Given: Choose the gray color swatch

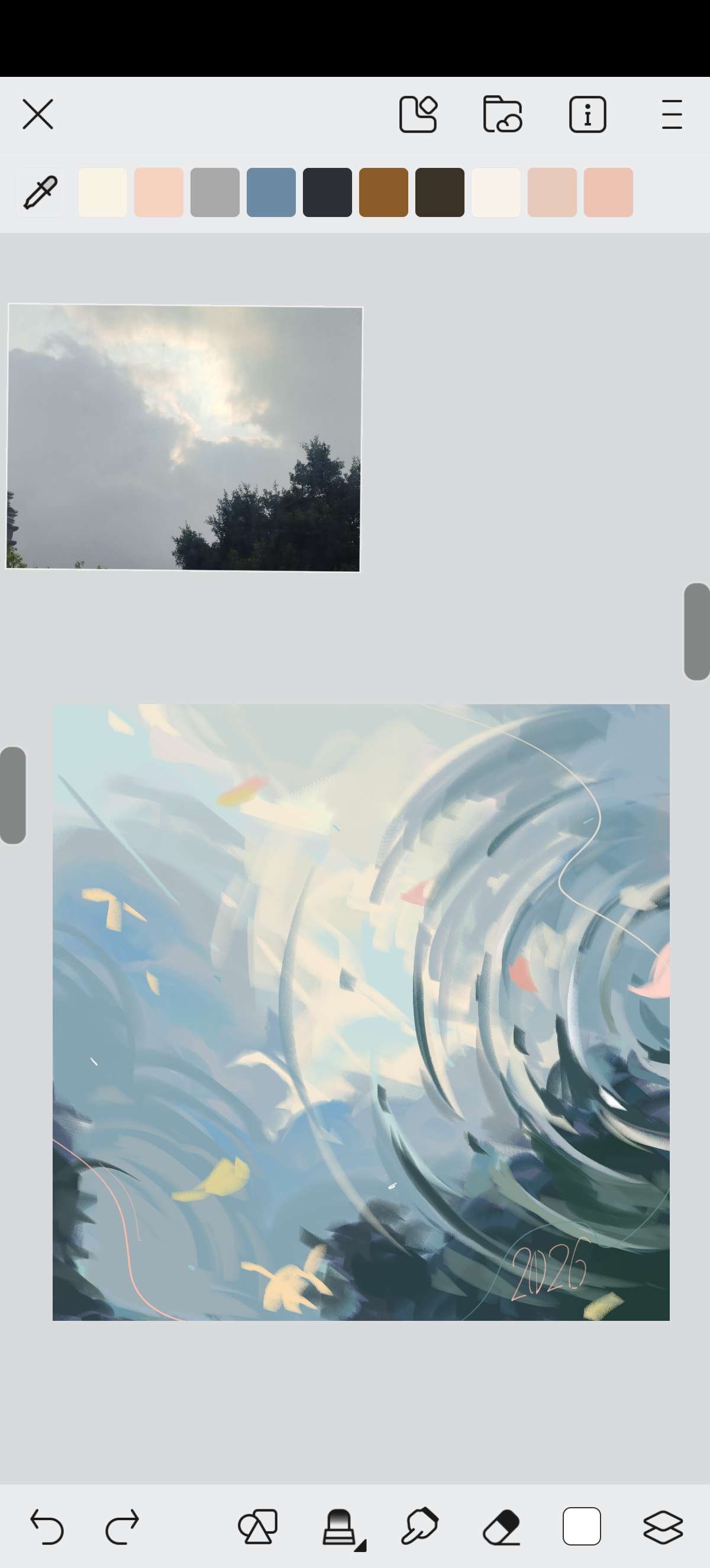Looking at the screenshot, I should pos(215,192).
